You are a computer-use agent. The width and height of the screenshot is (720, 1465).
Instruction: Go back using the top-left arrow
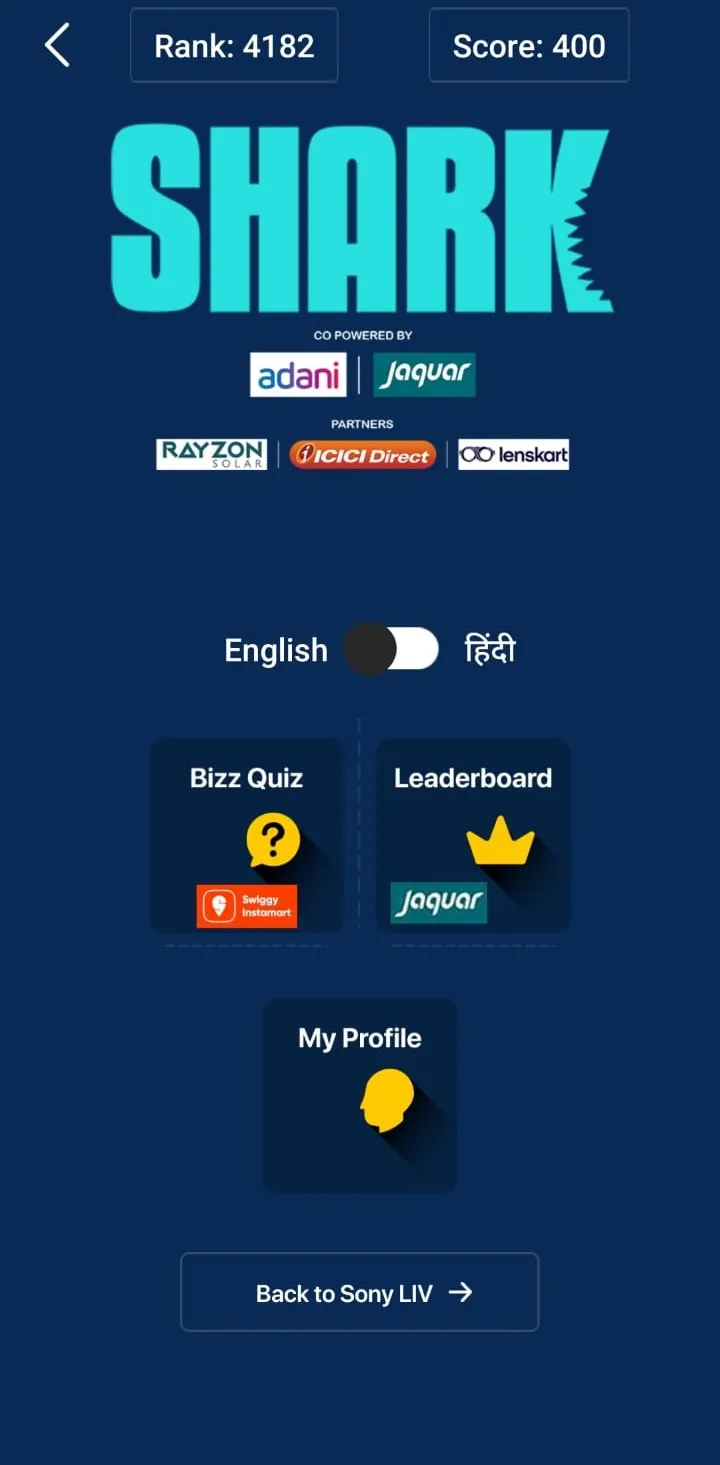pos(57,46)
